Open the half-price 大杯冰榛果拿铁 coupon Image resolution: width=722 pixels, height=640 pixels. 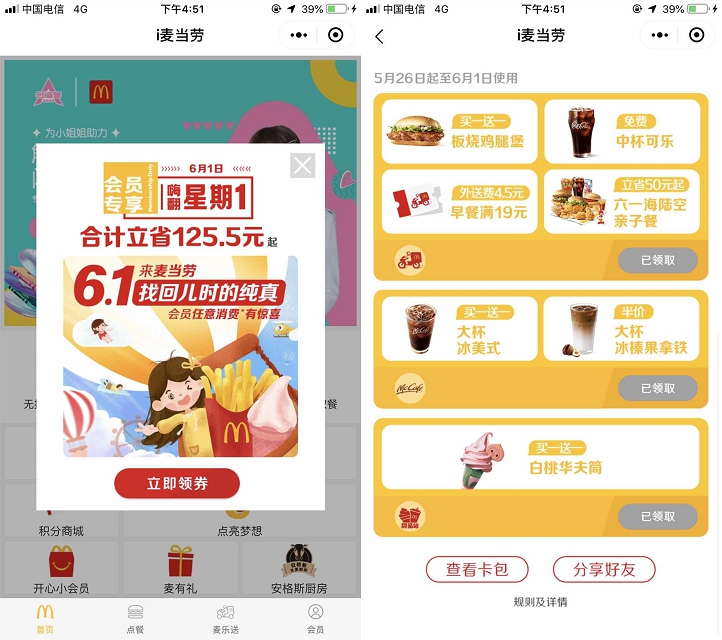click(x=622, y=329)
